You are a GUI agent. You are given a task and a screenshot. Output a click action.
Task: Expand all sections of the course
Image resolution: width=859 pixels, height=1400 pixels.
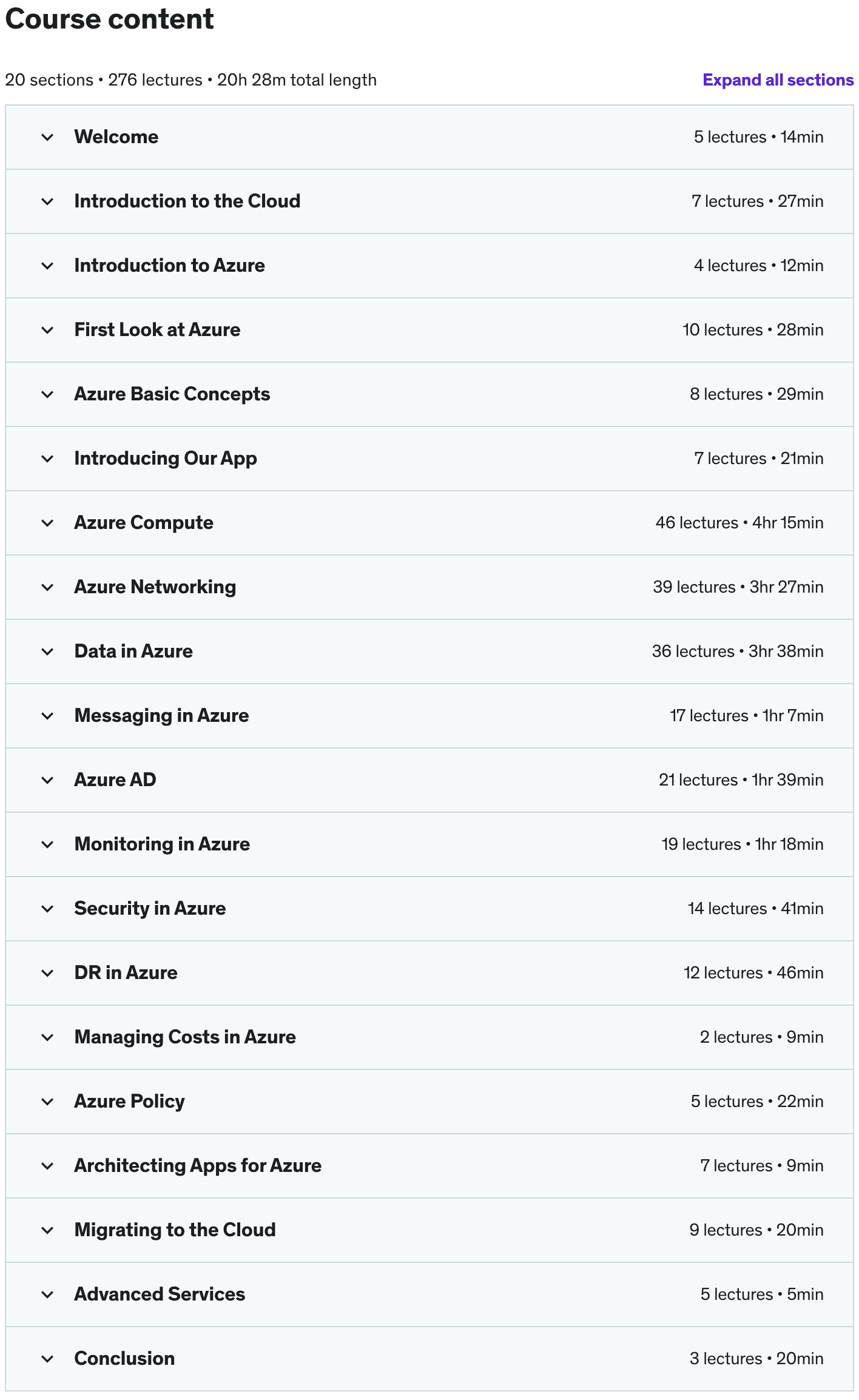[777, 80]
